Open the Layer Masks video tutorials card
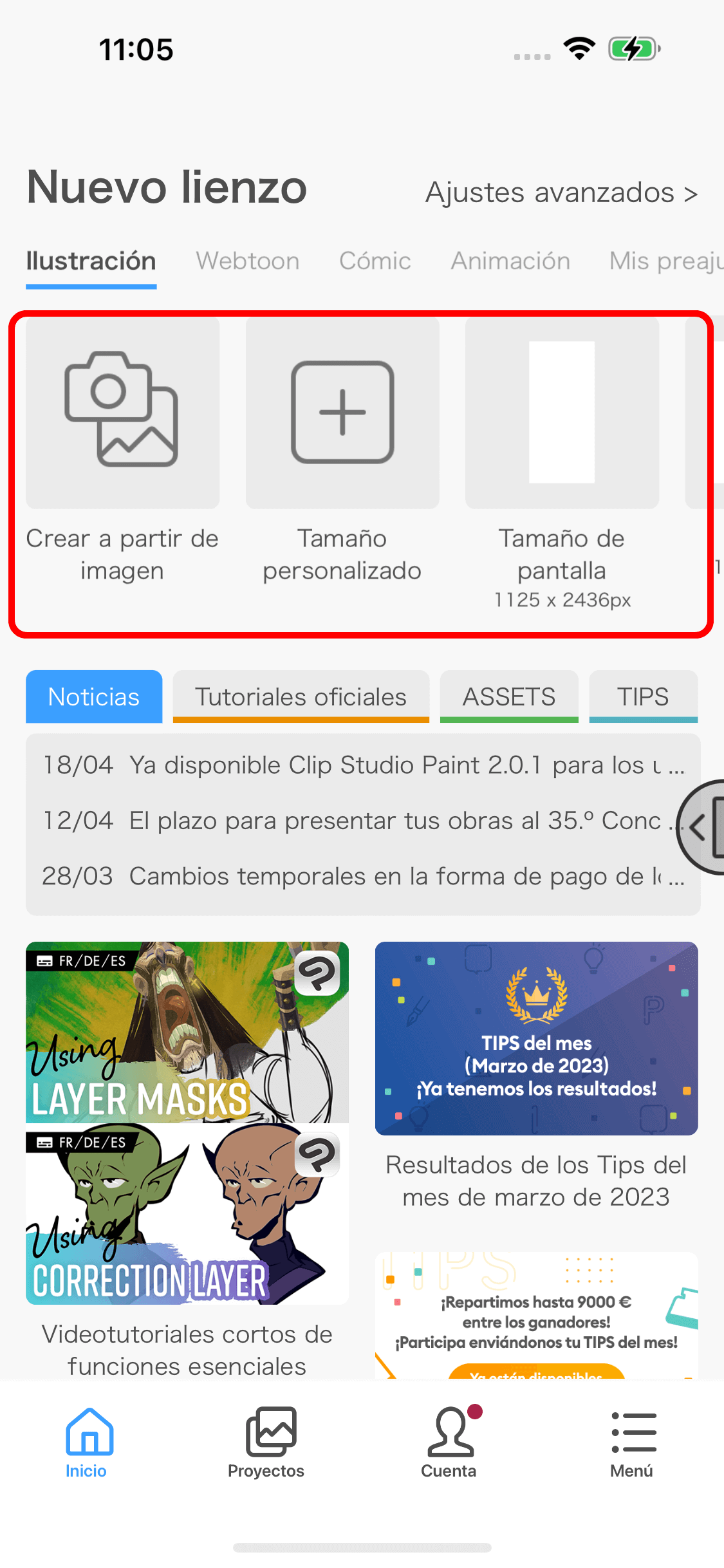Screen dimensions: 724x1568 [187, 1032]
